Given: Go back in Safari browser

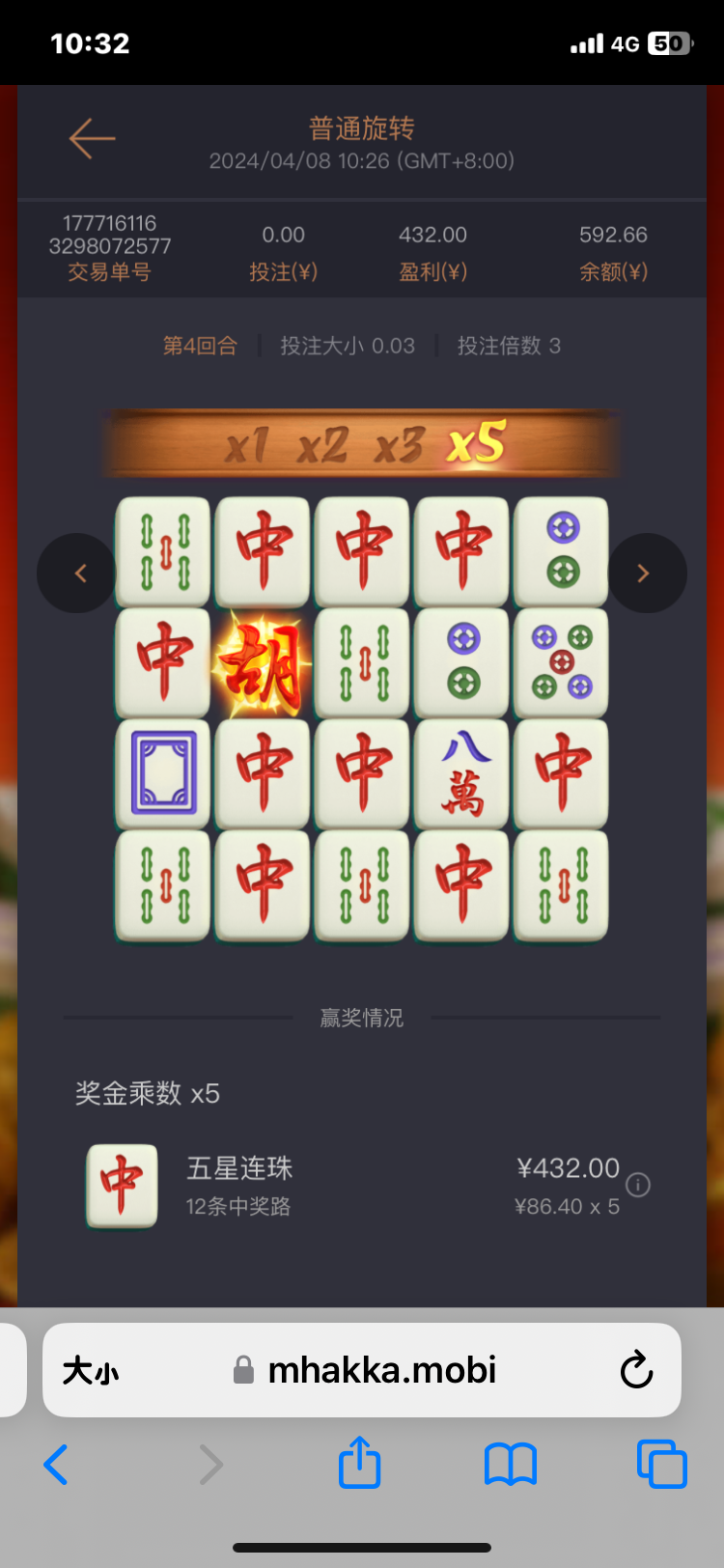Looking at the screenshot, I should (57, 1465).
